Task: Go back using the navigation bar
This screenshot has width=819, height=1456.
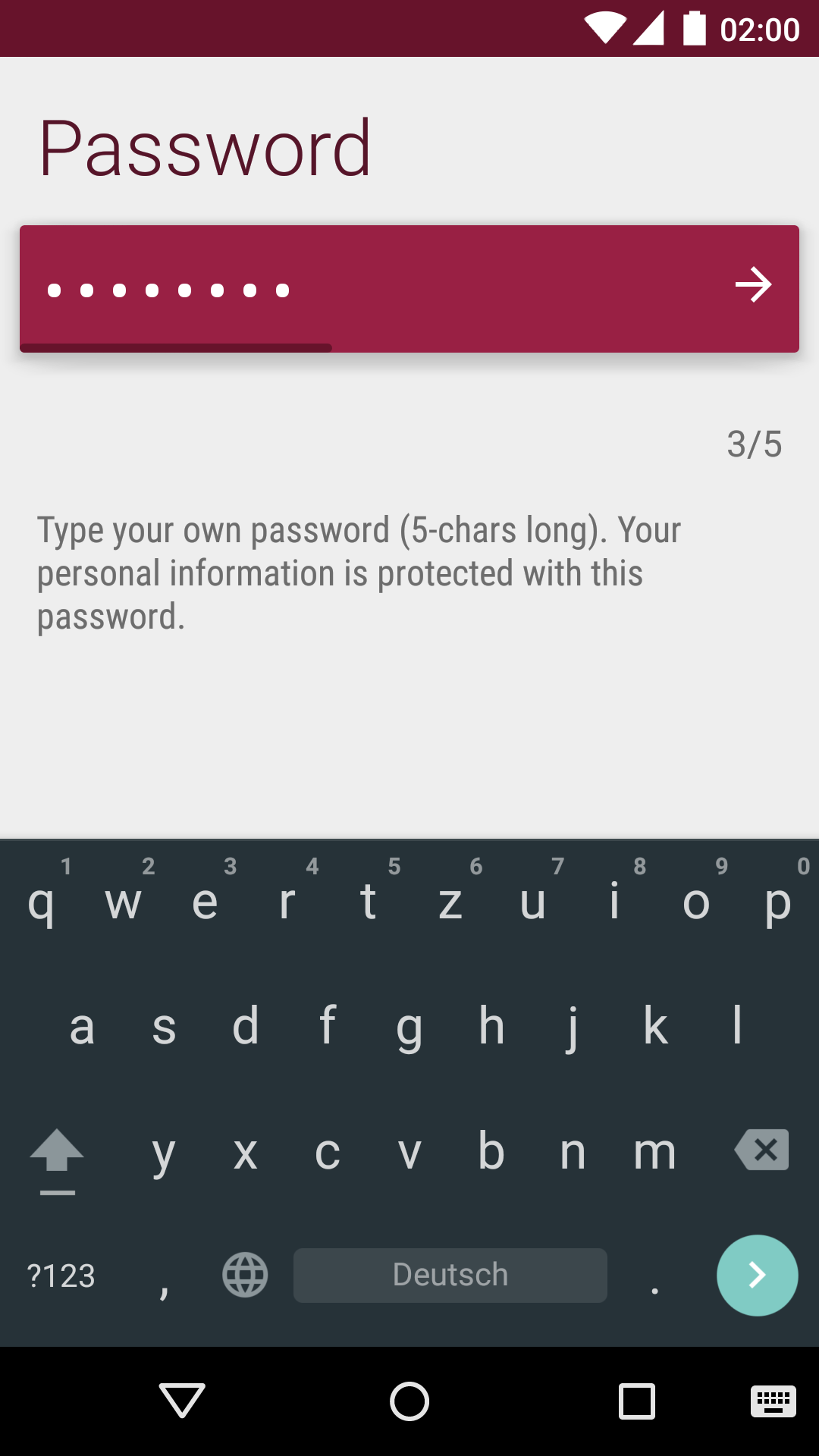Action: click(x=182, y=1400)
